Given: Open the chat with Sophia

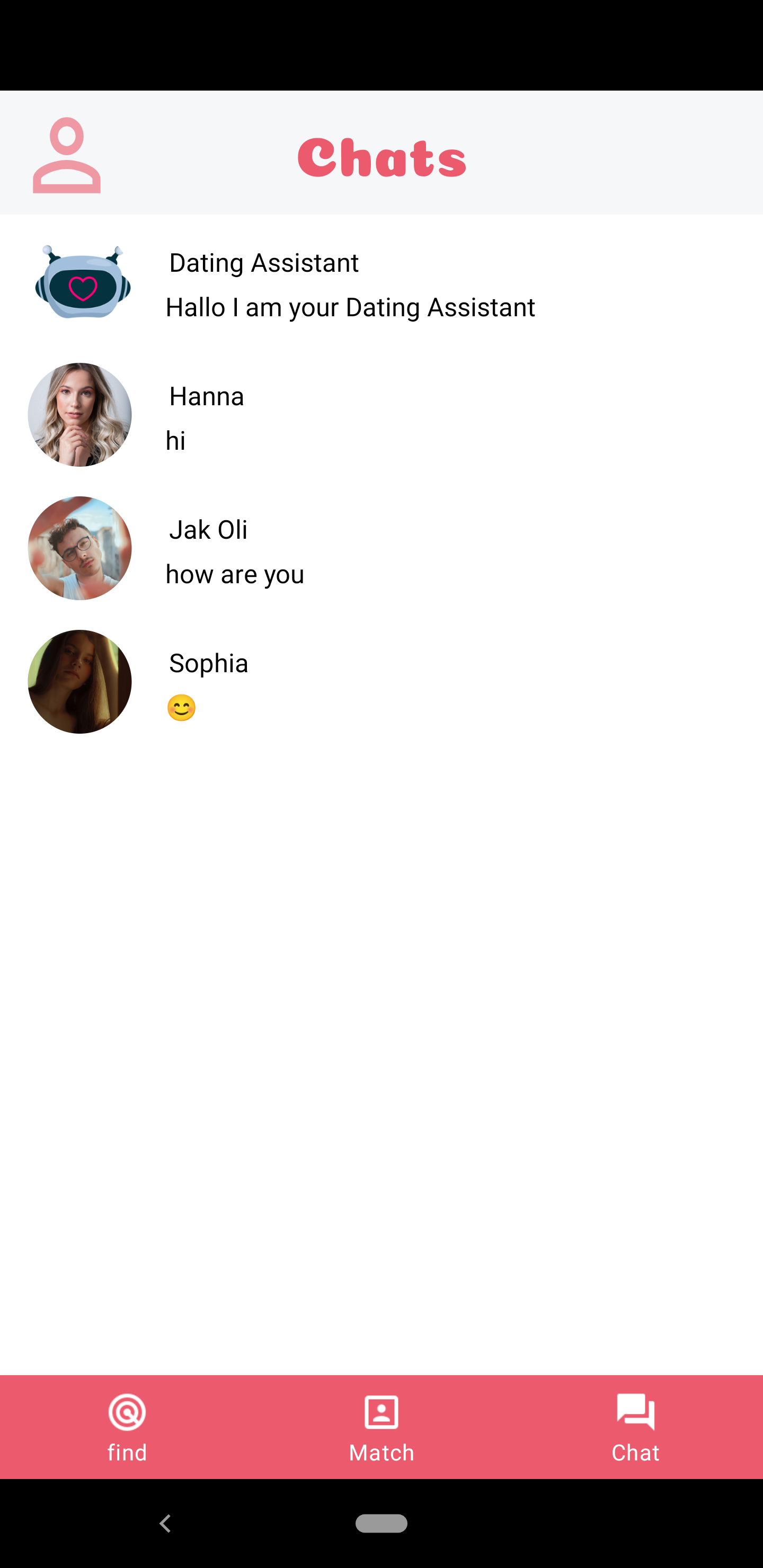Looking at the screenshot, I should (381, 682).
